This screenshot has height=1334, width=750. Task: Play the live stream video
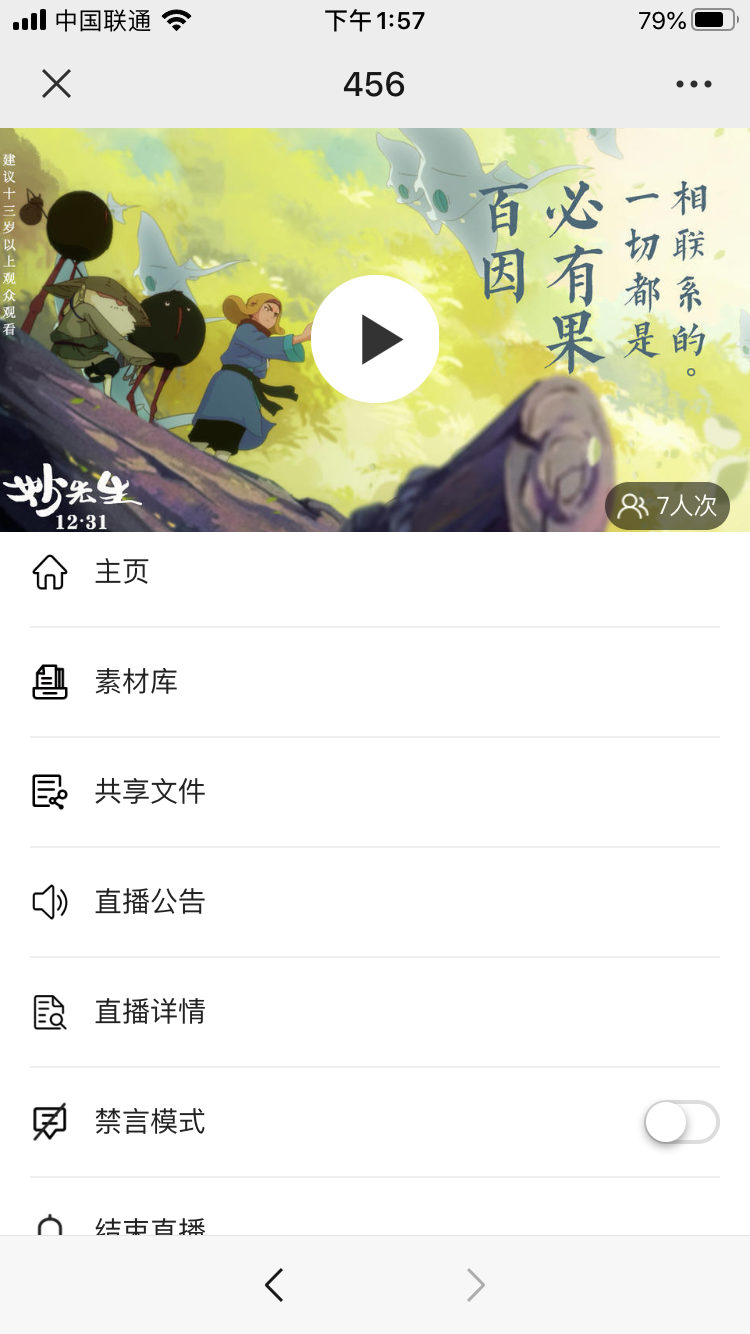point(375,339)
